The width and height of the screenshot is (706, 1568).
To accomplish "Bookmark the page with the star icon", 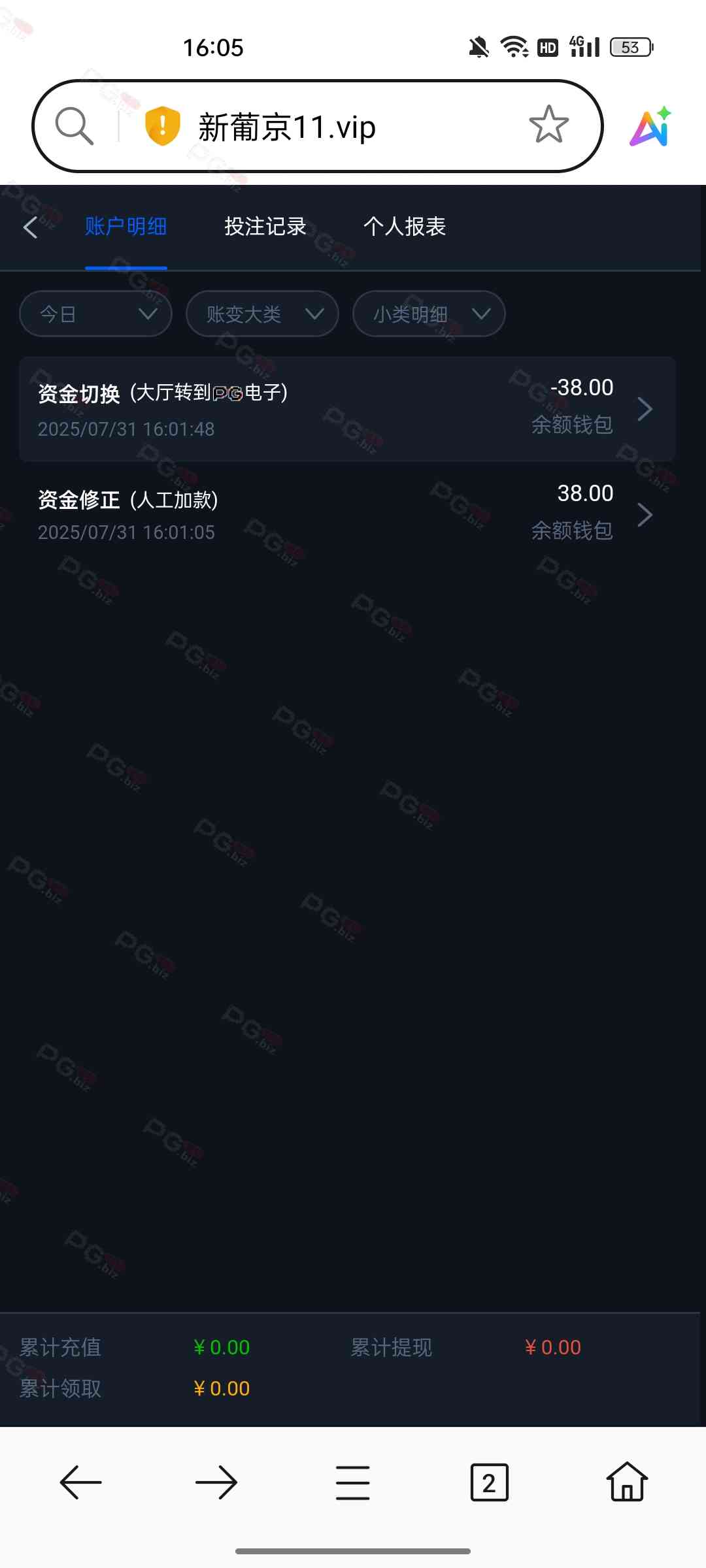I will [x=548, y=125].
